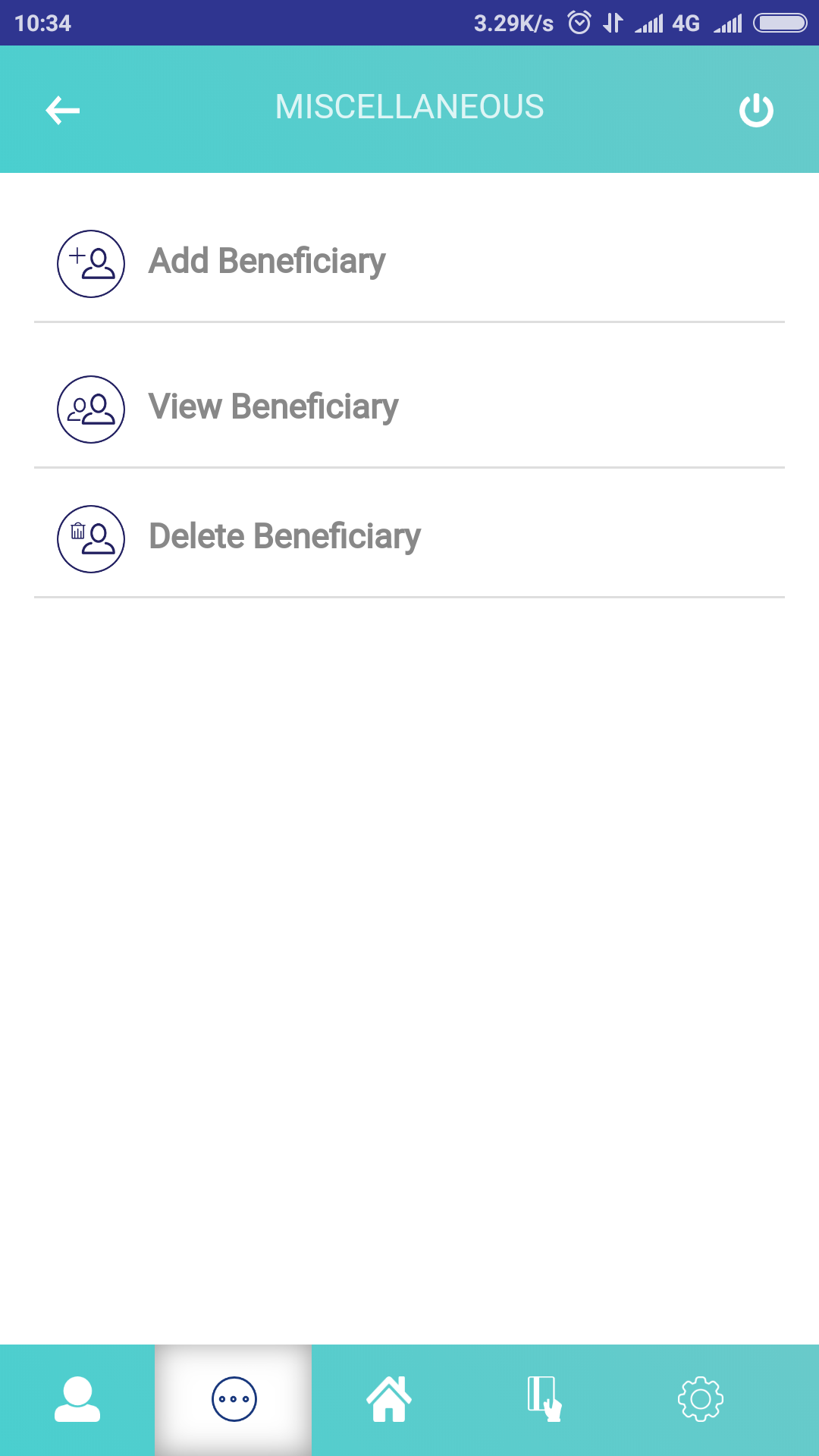This screenshot has width=819, height=1456.
Task: Select the card transaction icon at the bottom
Action: pyautogui.click(x=544, y=1399)
